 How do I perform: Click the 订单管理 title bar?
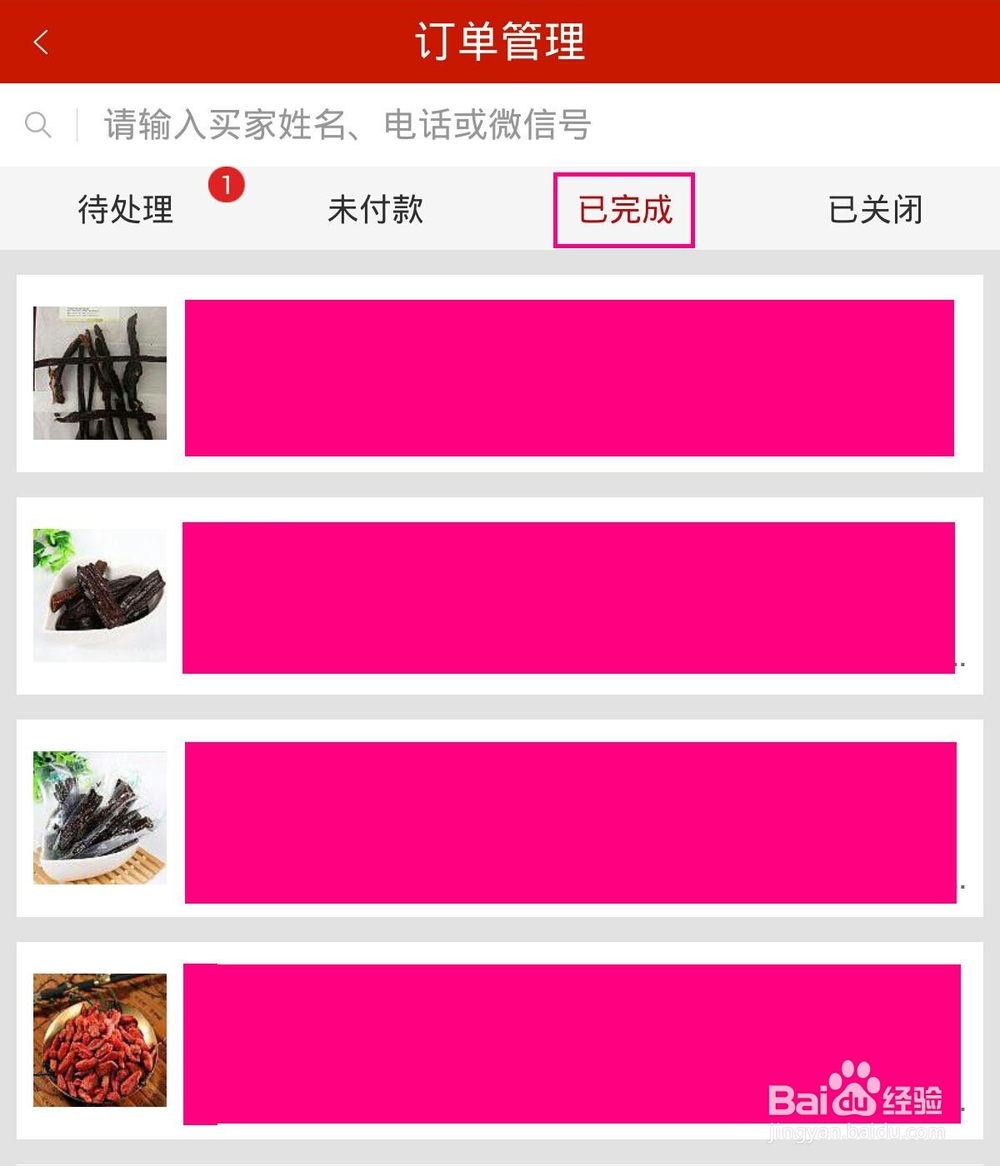coord(500,42)
